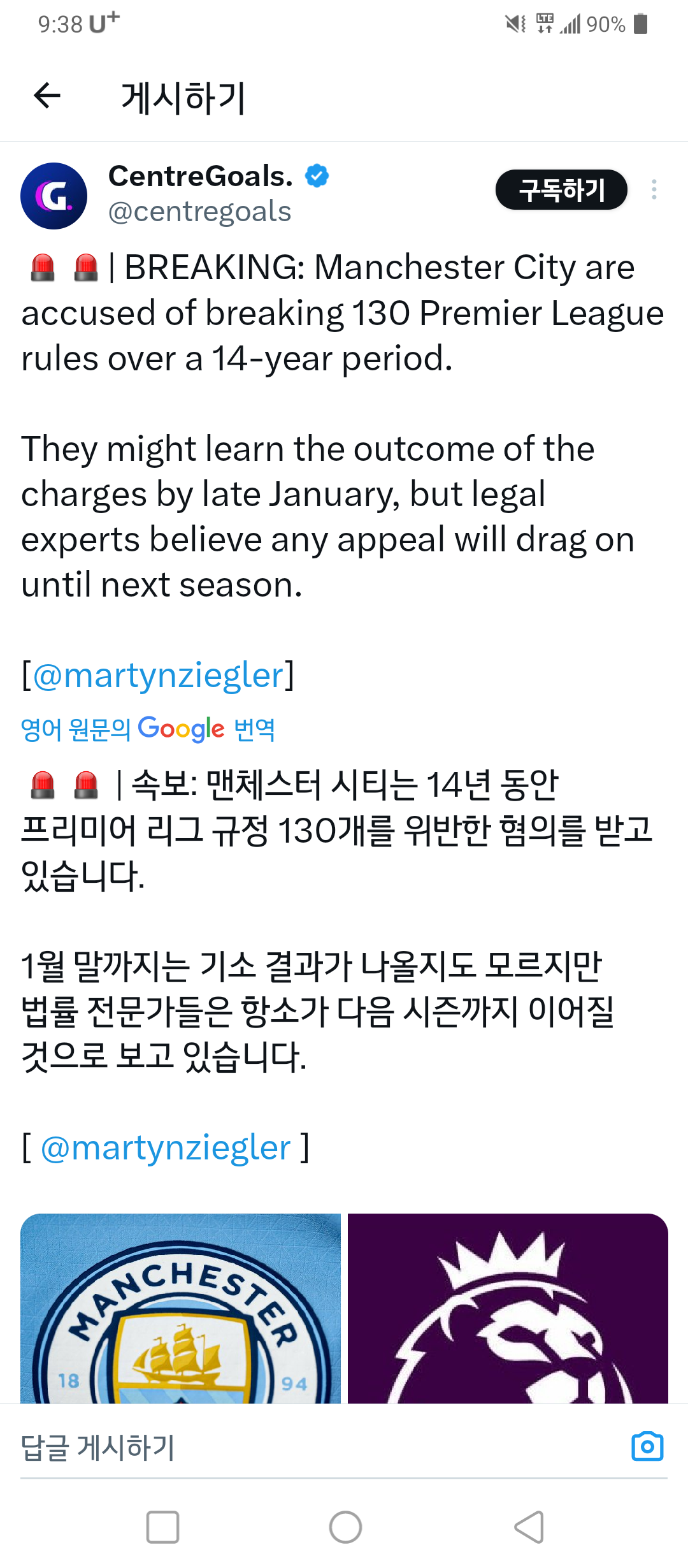Attach a photo with the camera icon
Viewport: 688px width, 1568px height.
click(647, 1446)
